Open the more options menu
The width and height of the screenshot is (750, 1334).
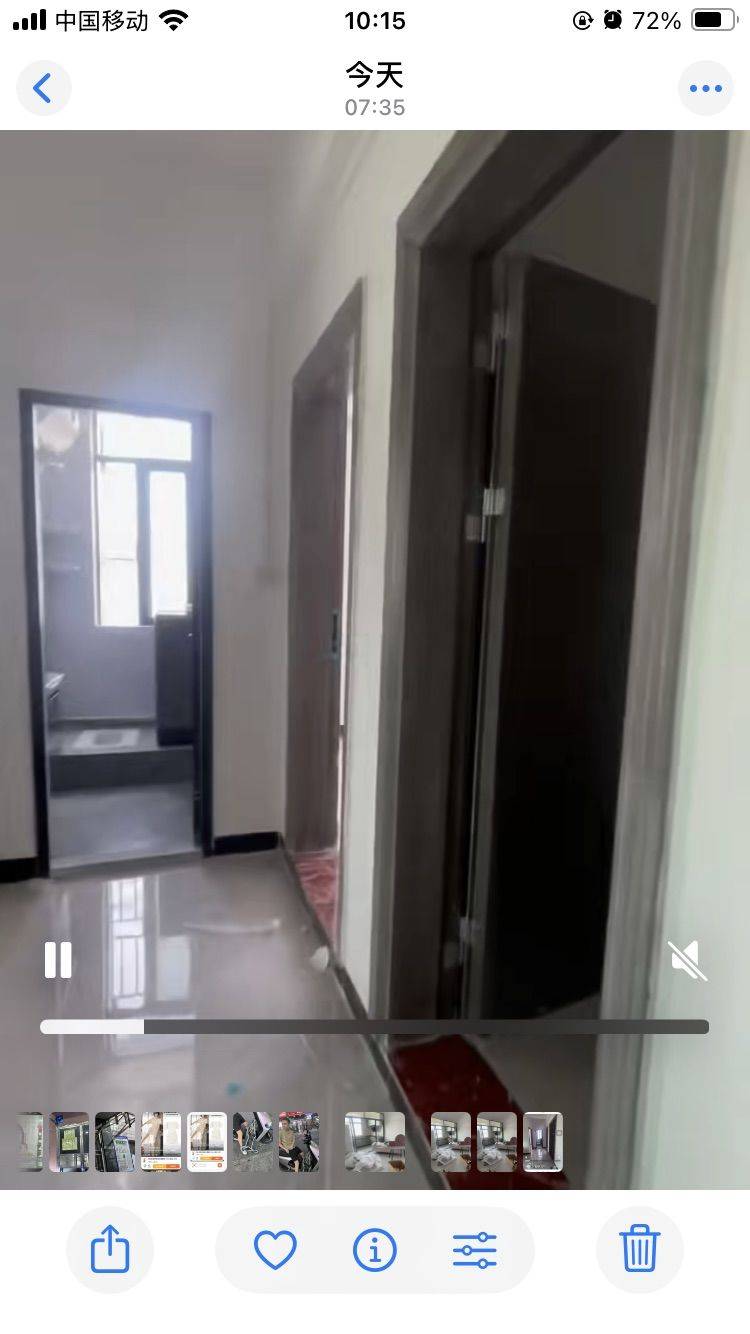[705, 88]
